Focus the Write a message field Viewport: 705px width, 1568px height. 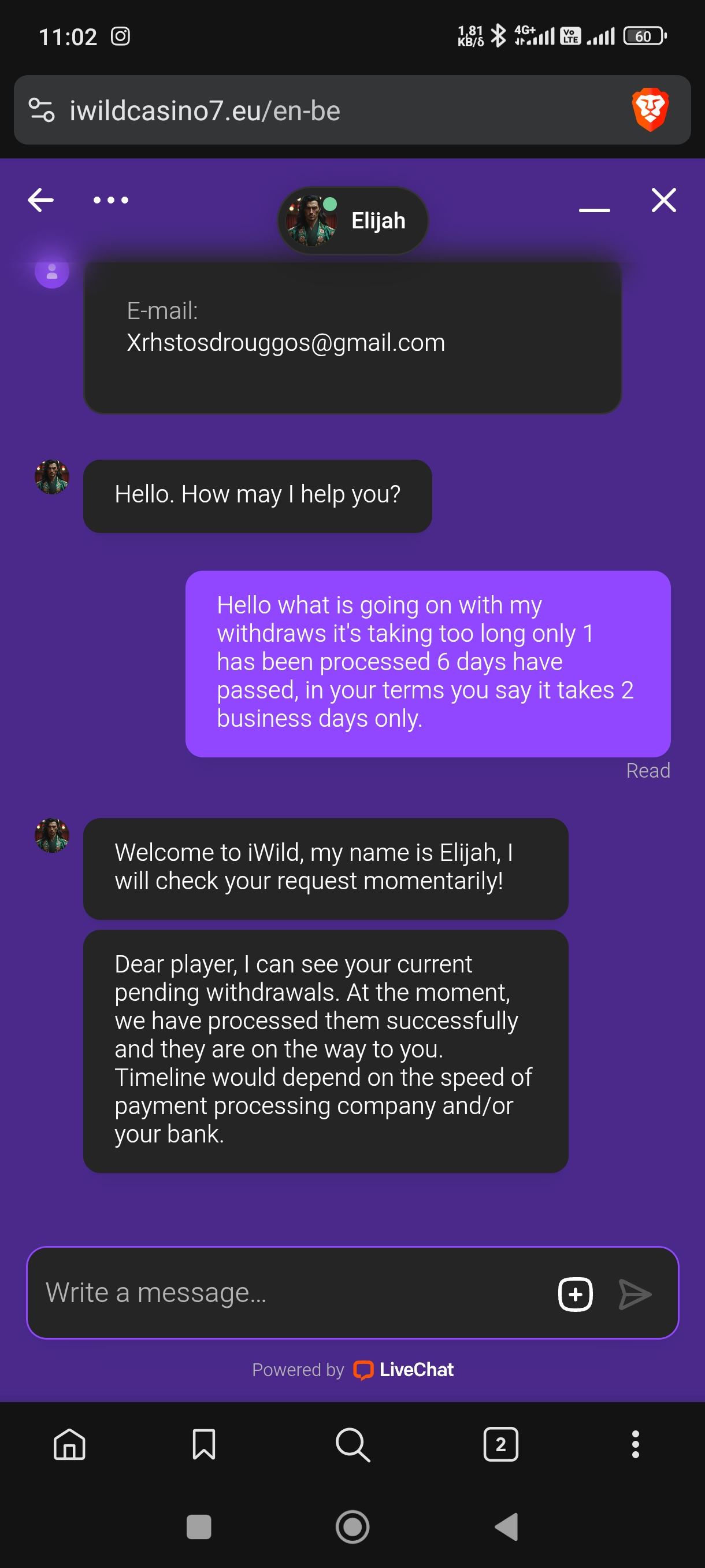[x=292, y=1293]
